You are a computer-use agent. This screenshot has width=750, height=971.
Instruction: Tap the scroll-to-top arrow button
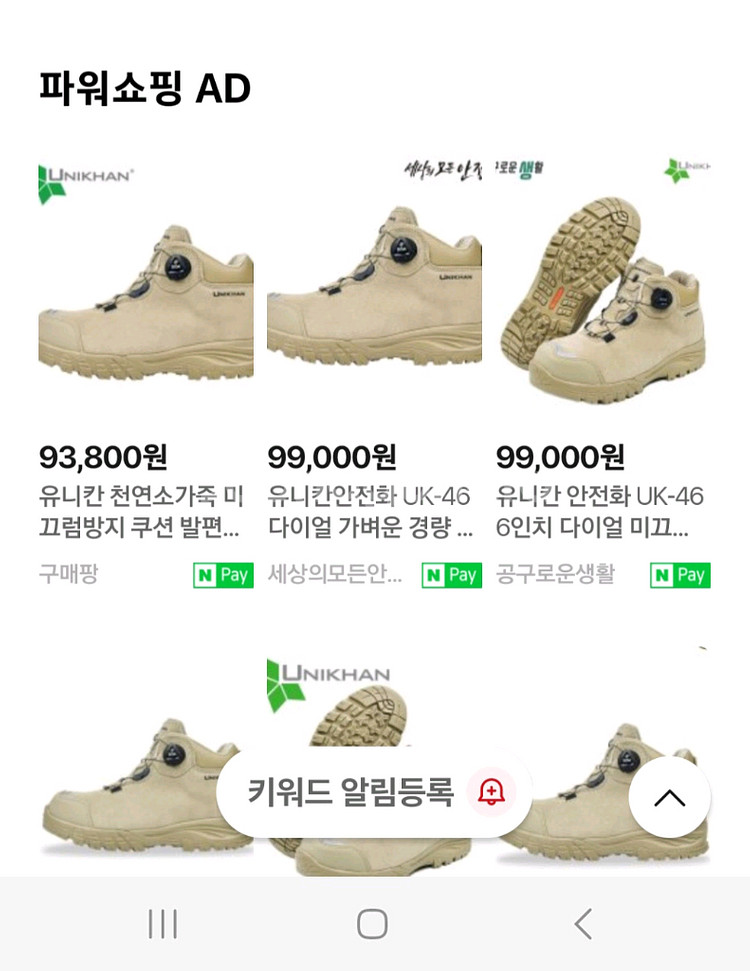[x=669, y=797]
